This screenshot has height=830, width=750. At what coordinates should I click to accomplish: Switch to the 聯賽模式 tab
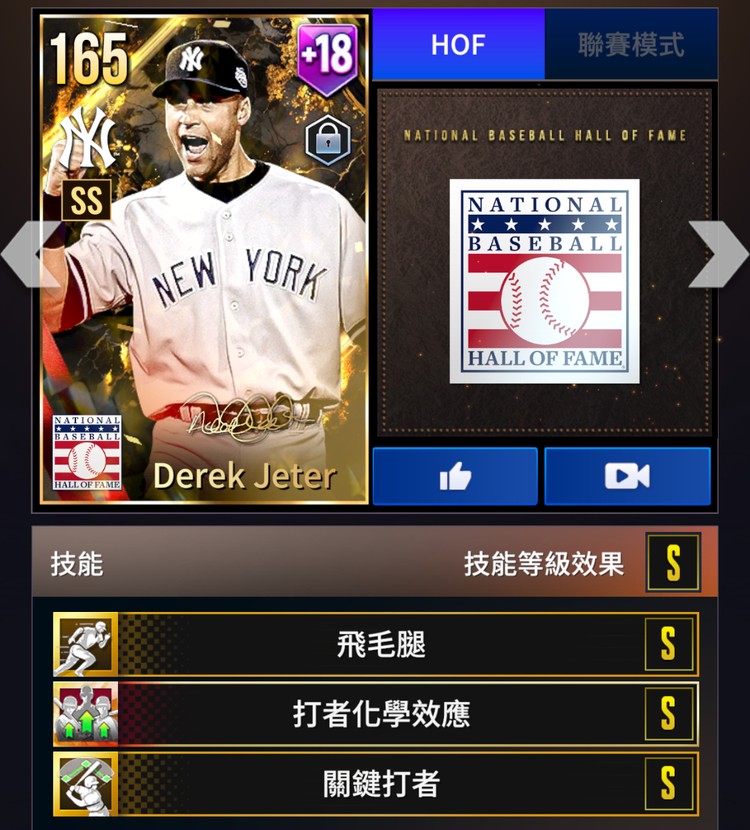(631, 45)
